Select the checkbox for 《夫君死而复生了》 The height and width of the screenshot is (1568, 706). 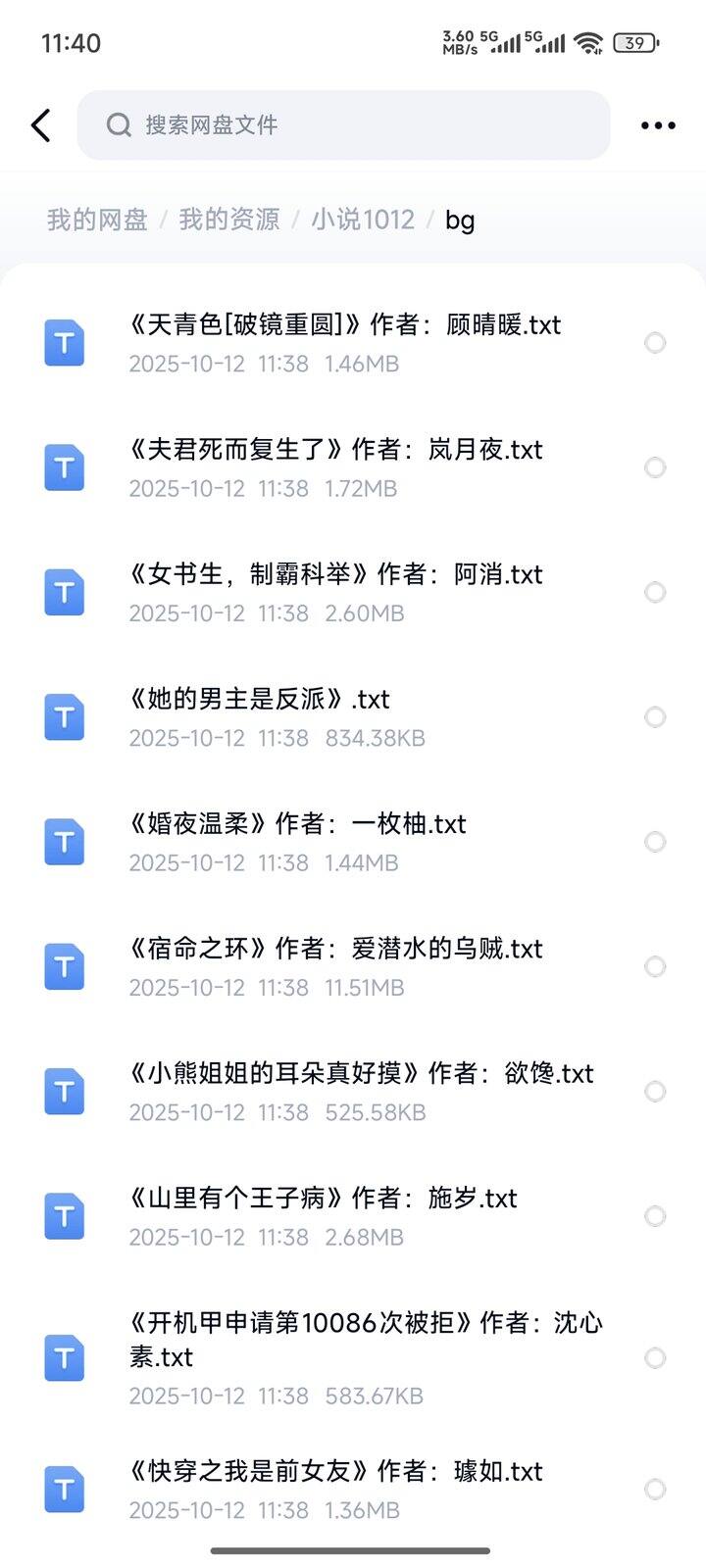(x=655, y=467)
